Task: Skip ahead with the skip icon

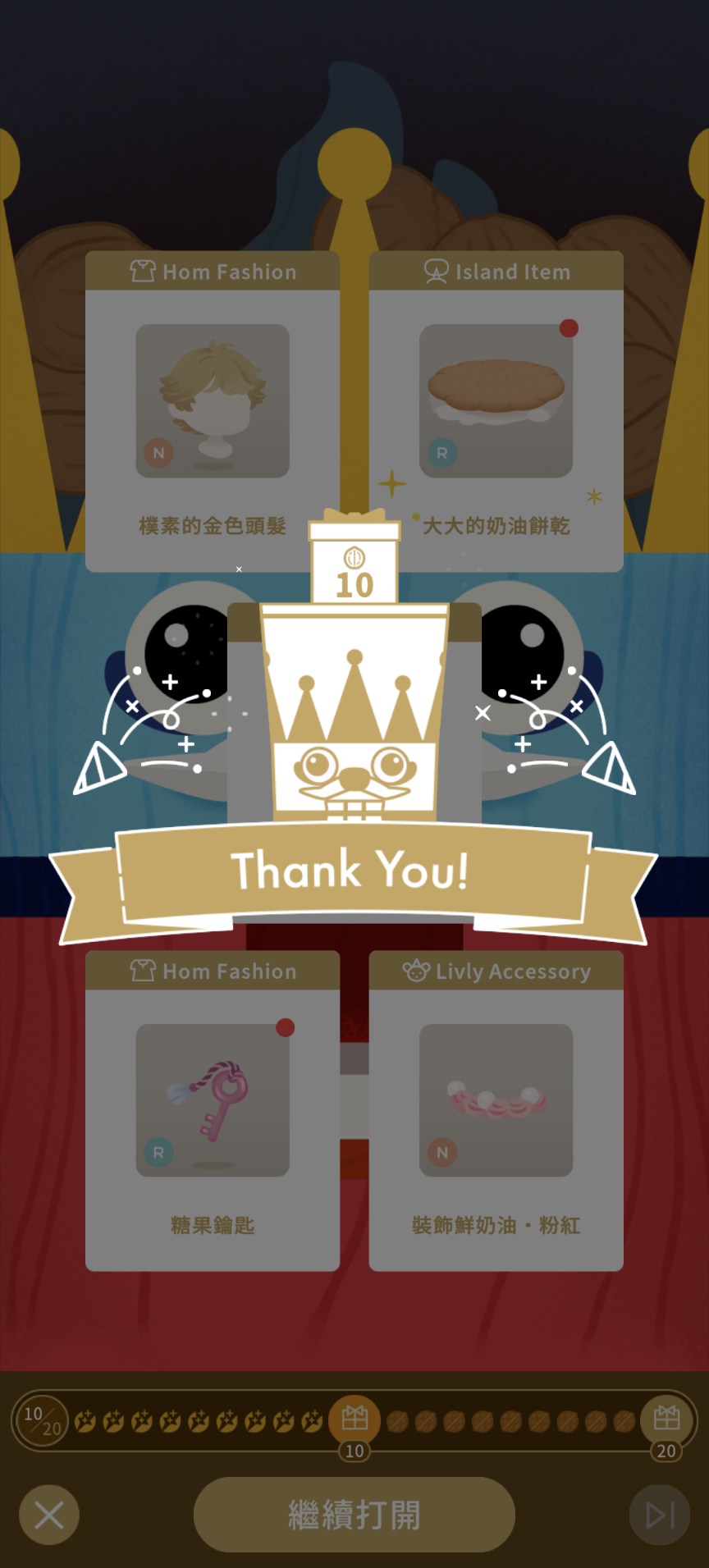Action: tap(659, 1515)
